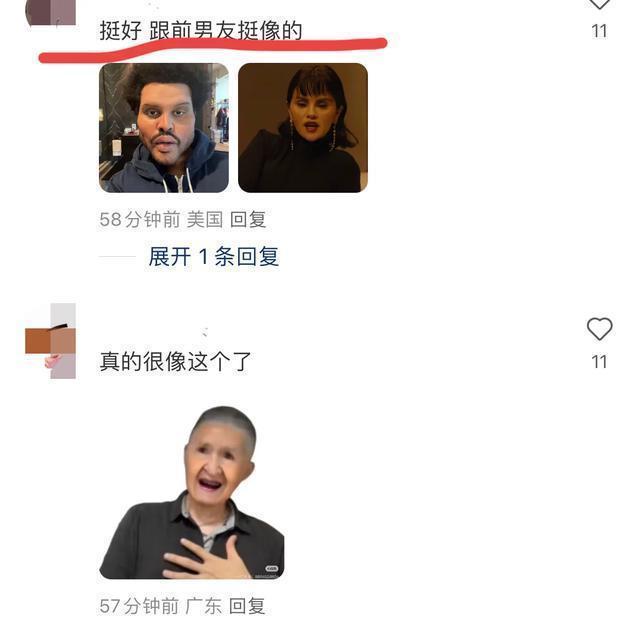Open the comment photo of woman in black
This screenshot has width=640, height=638.
(x=302, y=128)
